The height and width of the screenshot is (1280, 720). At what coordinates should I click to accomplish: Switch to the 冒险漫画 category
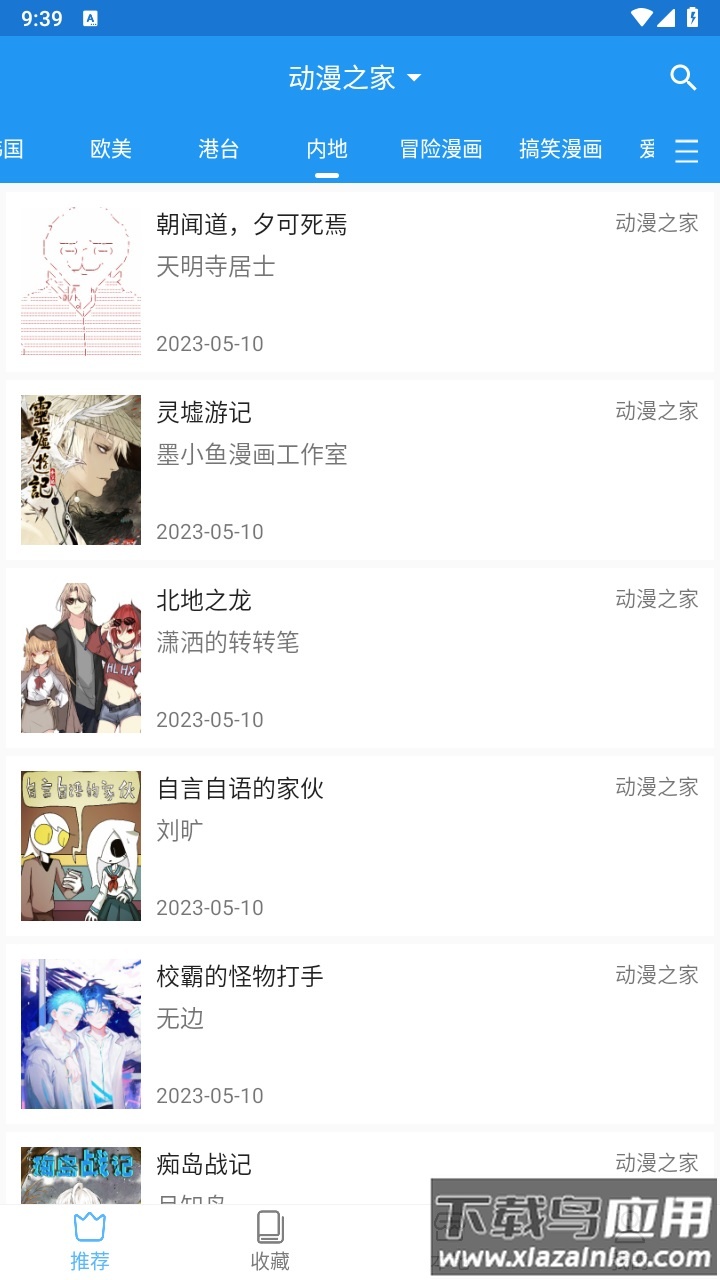click(x=440, y=149)
